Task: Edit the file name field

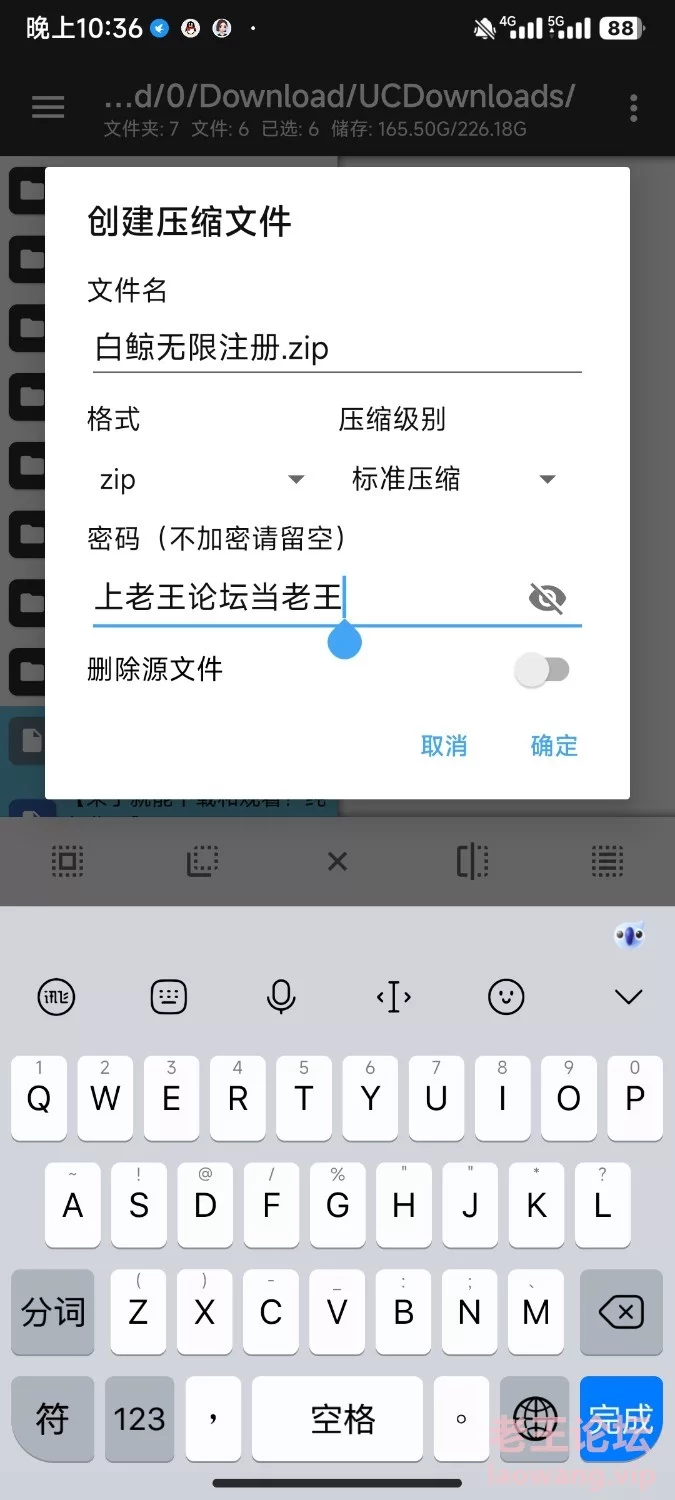Action: tap(337, 348)
